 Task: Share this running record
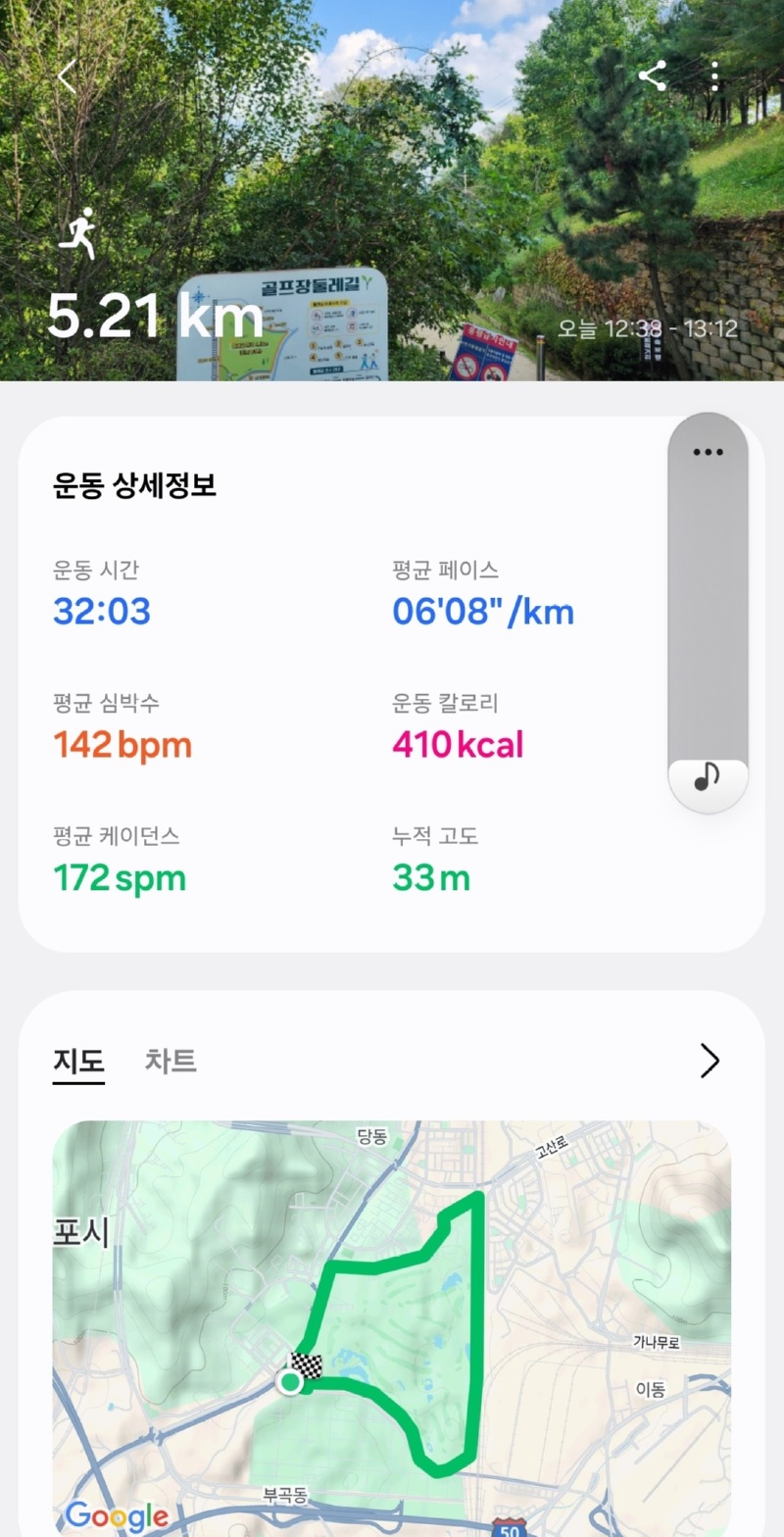(653, 76)
